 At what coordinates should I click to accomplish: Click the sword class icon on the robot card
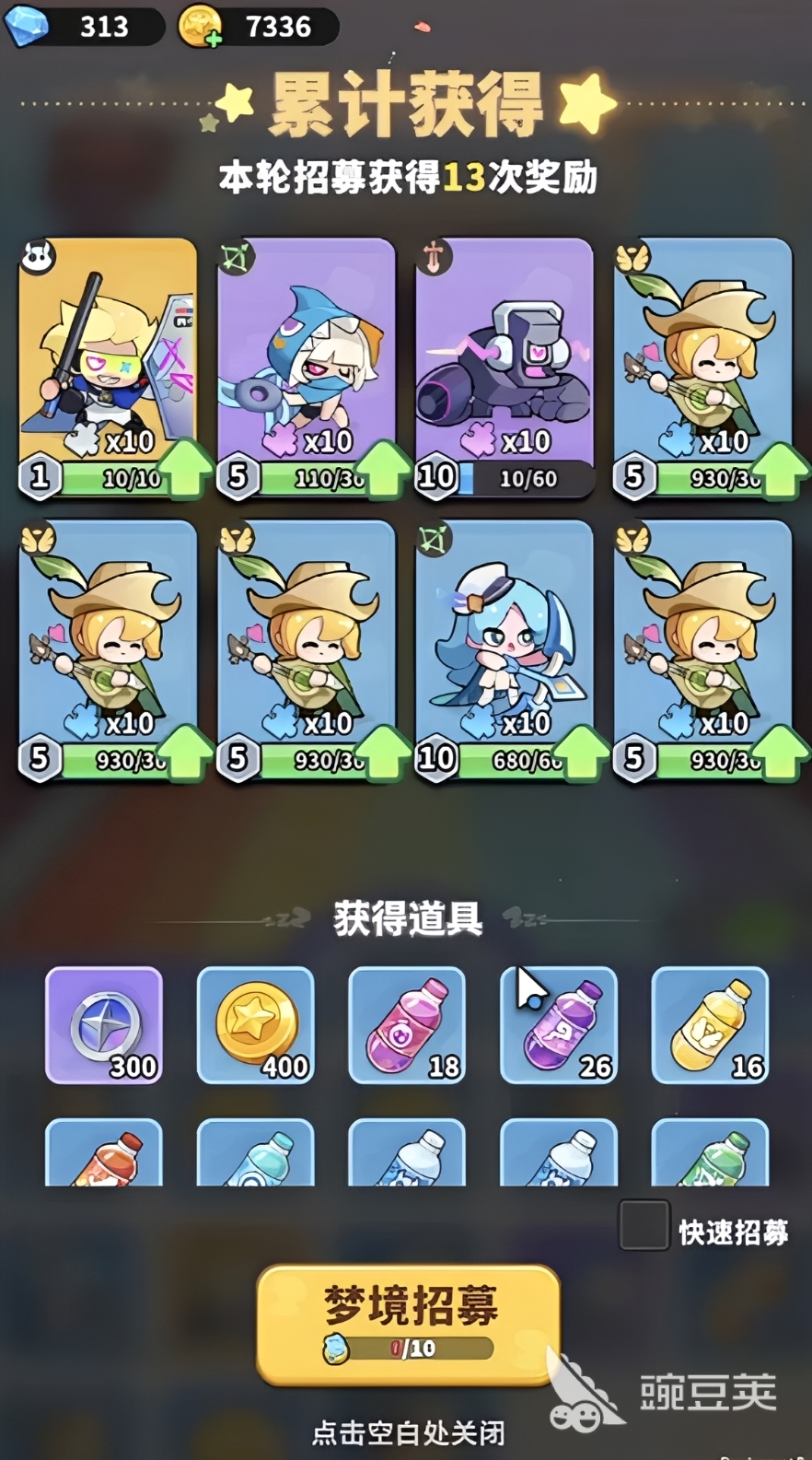pyautogui.click(x=433, y=254)
